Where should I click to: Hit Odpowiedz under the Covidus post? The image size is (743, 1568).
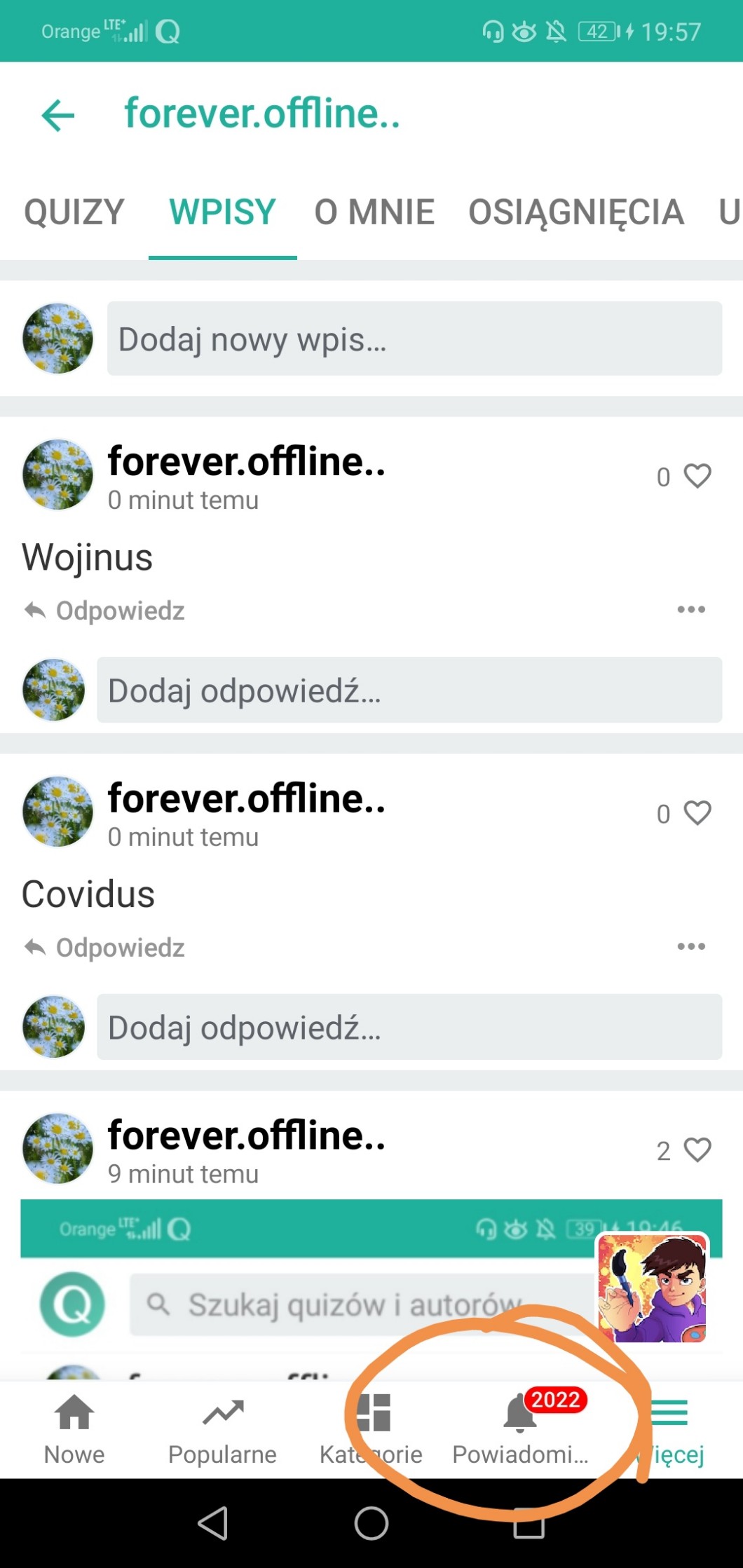pos(105,948)
